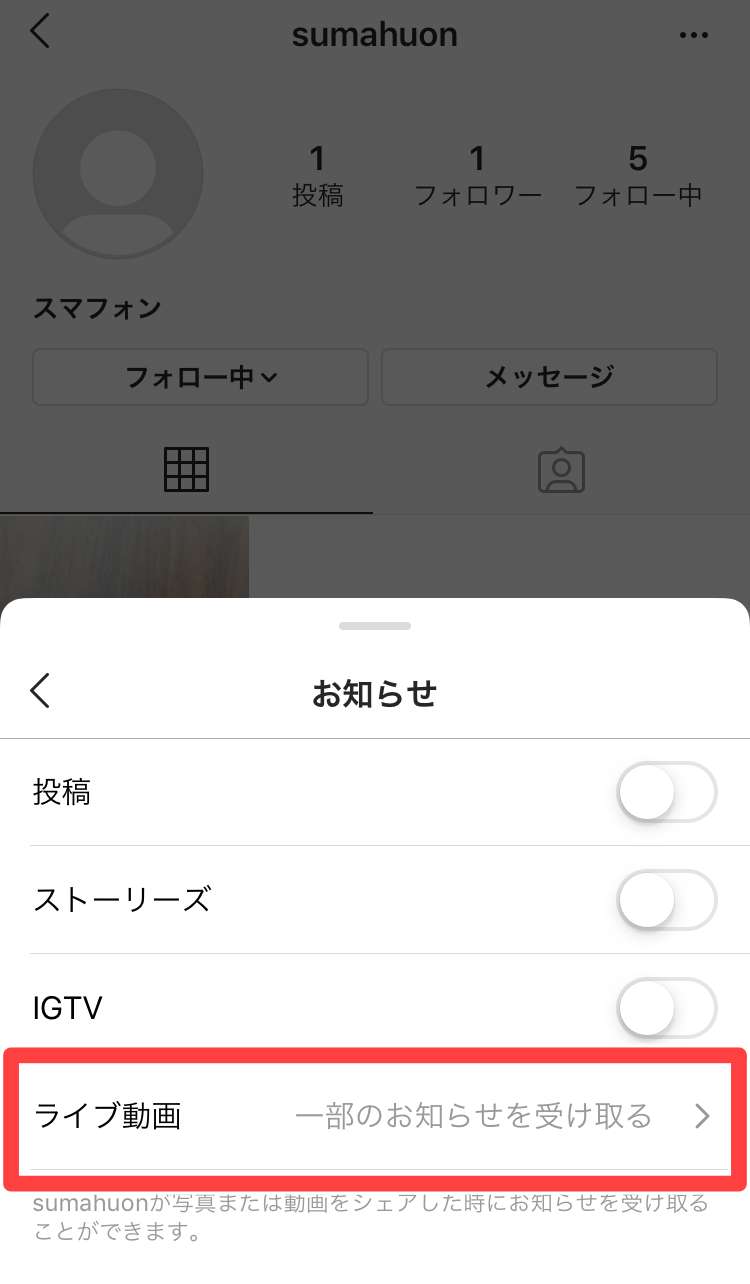Turn on IGTV notifications
Screen dimensions: 750x1284
pos(667,1008)
